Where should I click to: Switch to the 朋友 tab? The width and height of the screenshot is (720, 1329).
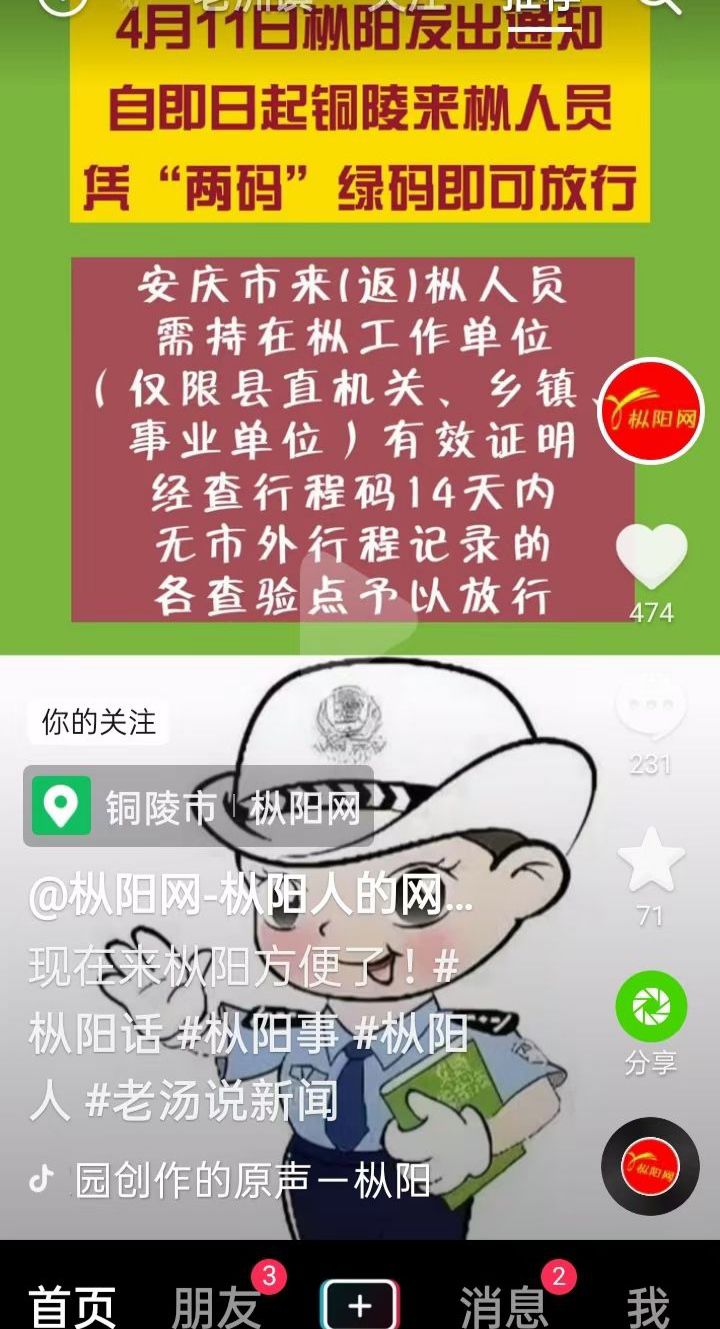(216, 1305)
